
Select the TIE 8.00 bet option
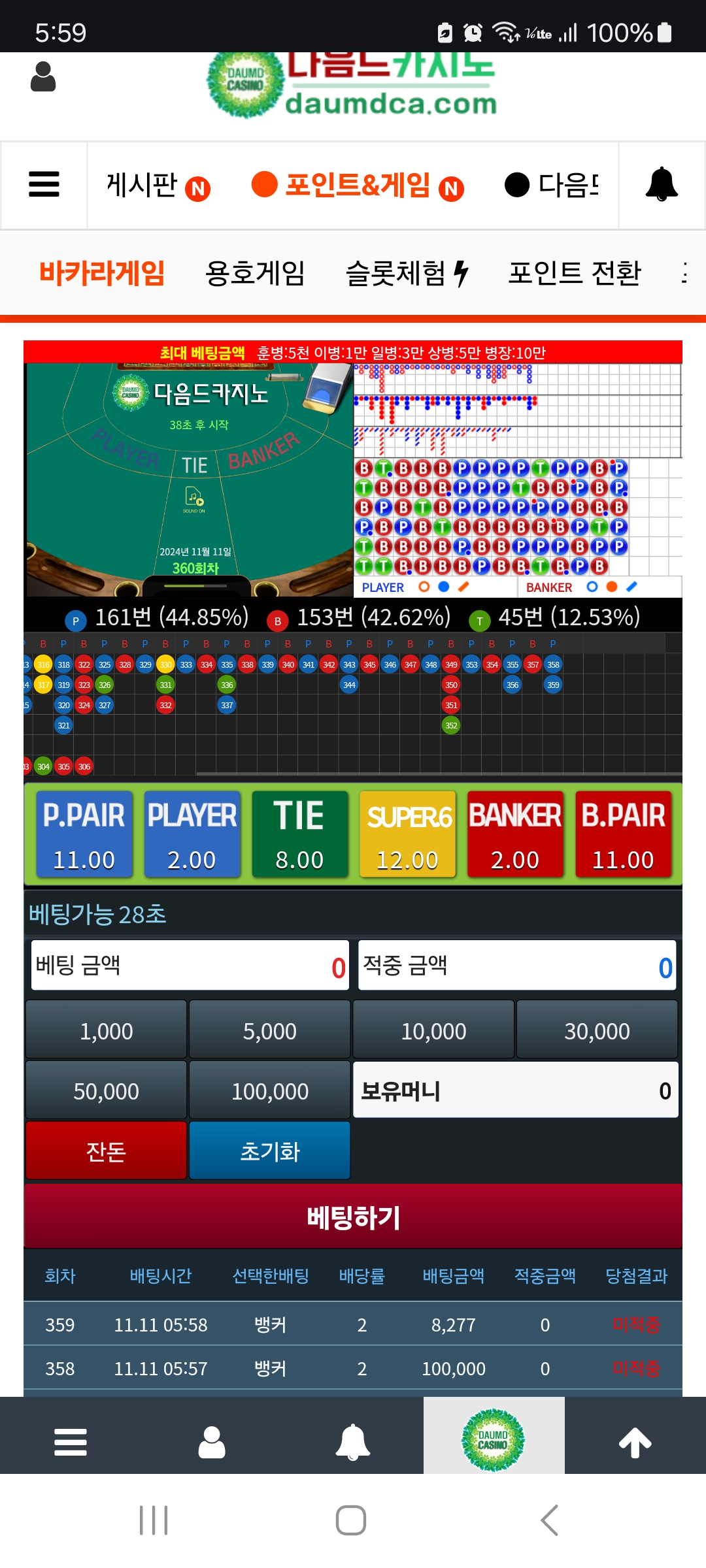point(299,834)
